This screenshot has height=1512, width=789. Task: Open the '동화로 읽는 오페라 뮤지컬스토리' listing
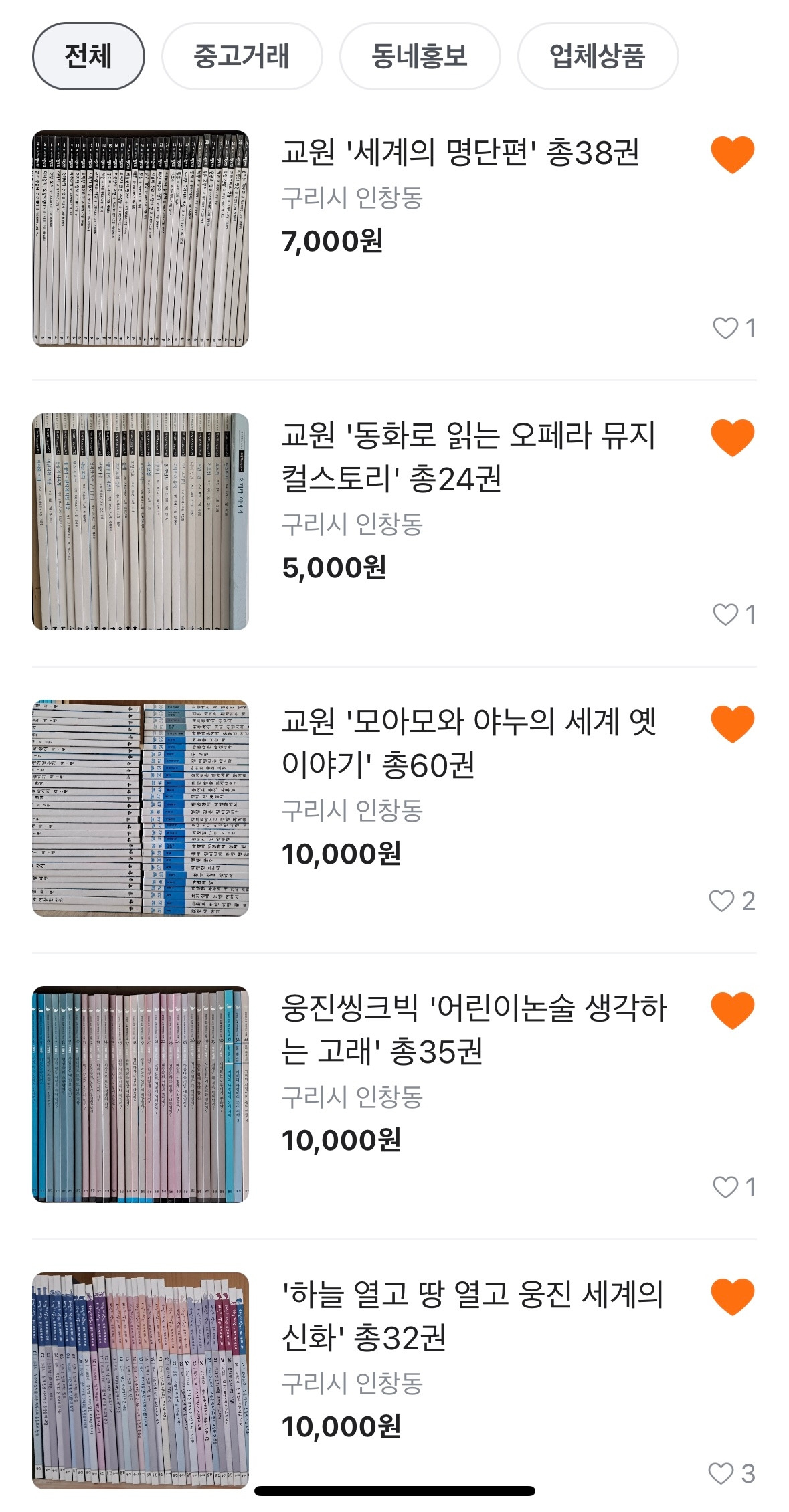tap(468, 457)
